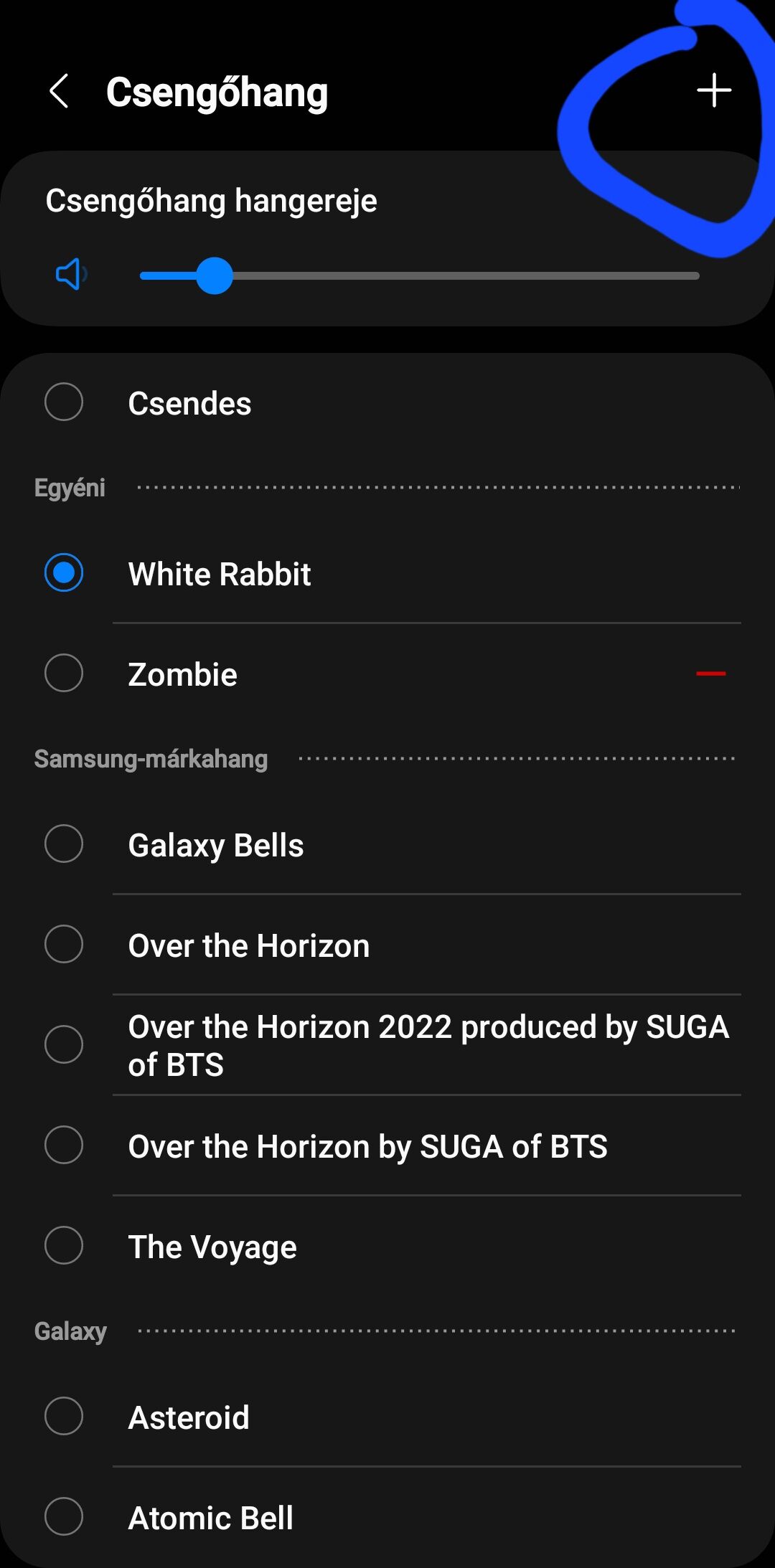Choose Over the Horizon ringtone
This screenshot has width=775, height=1568.
(387, 945)
